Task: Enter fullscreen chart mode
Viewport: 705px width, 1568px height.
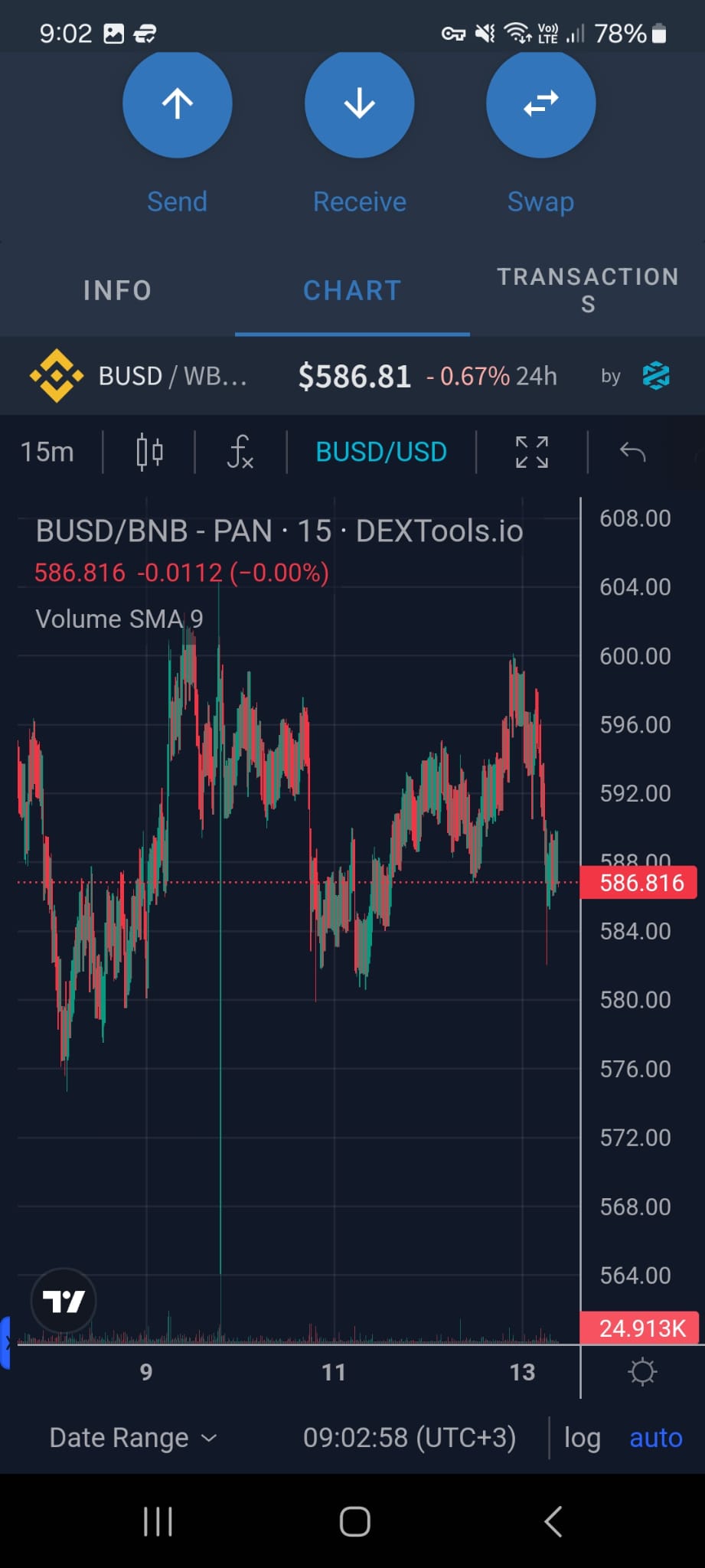Action: pos(532,452)
